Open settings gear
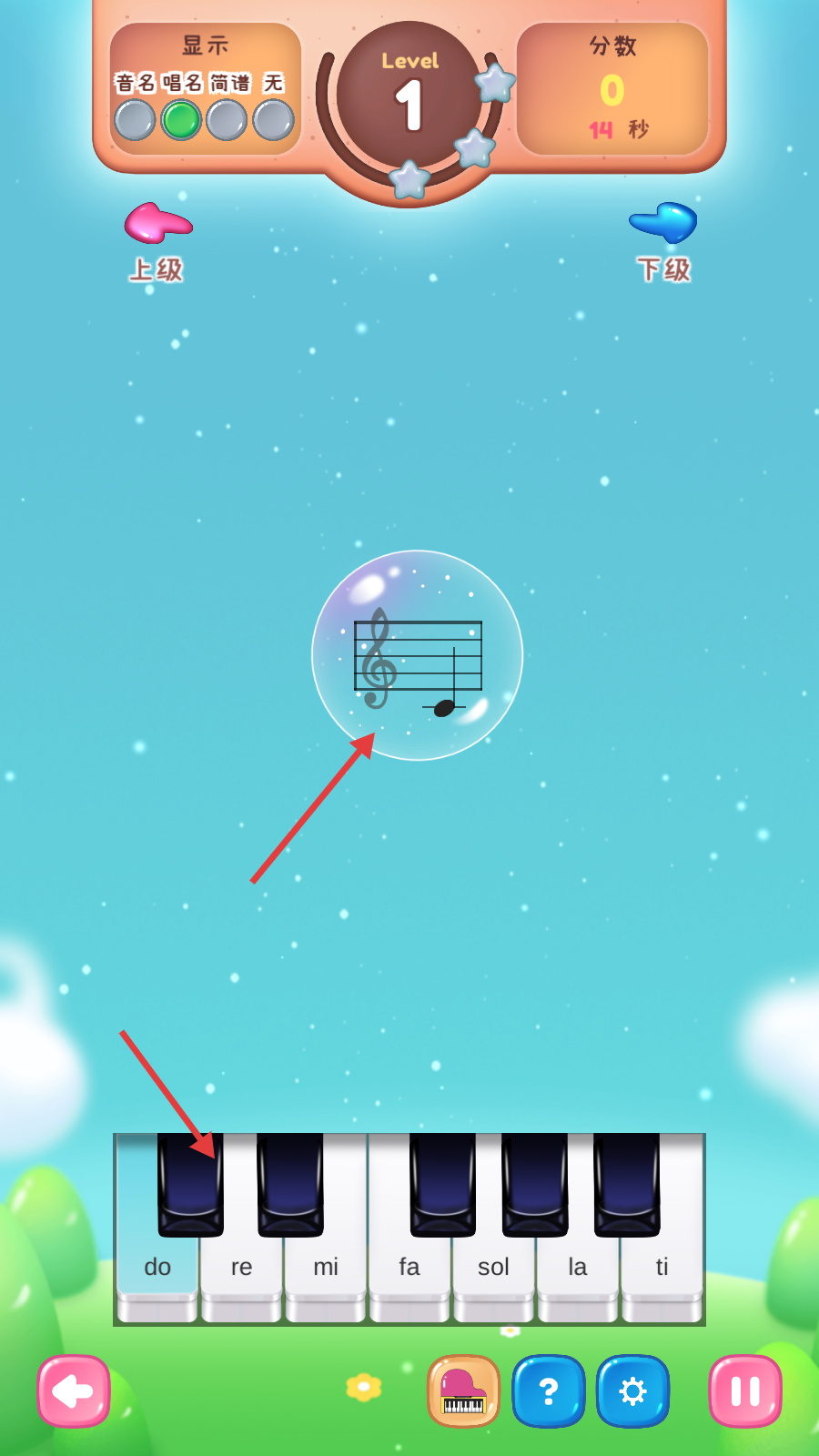Image resolution: width=819 pixels, height=1456 pixels. 632,1390
